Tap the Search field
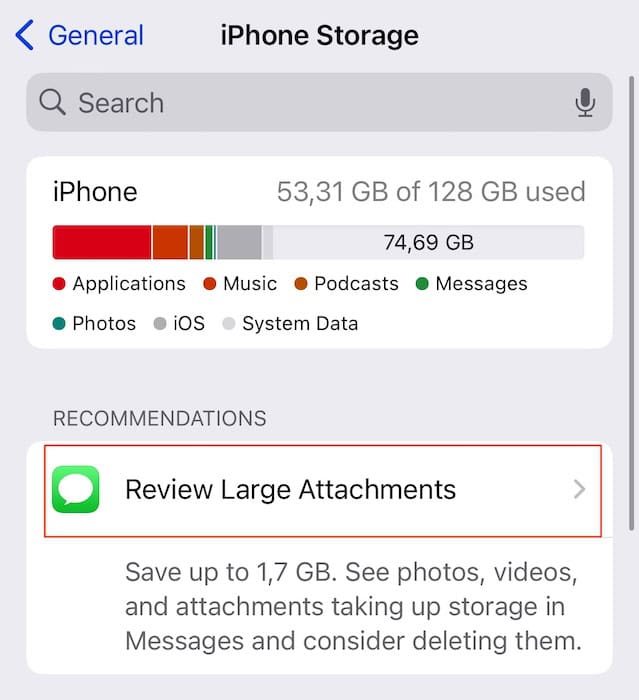Screen dimensions: 639x700 [300, 102]
